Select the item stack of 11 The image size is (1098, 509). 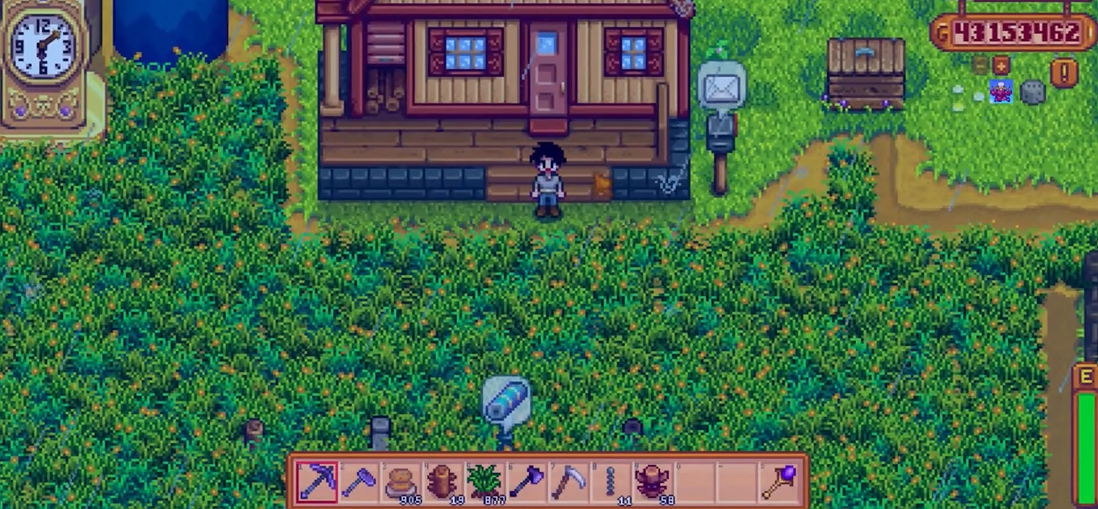[610, 482]
